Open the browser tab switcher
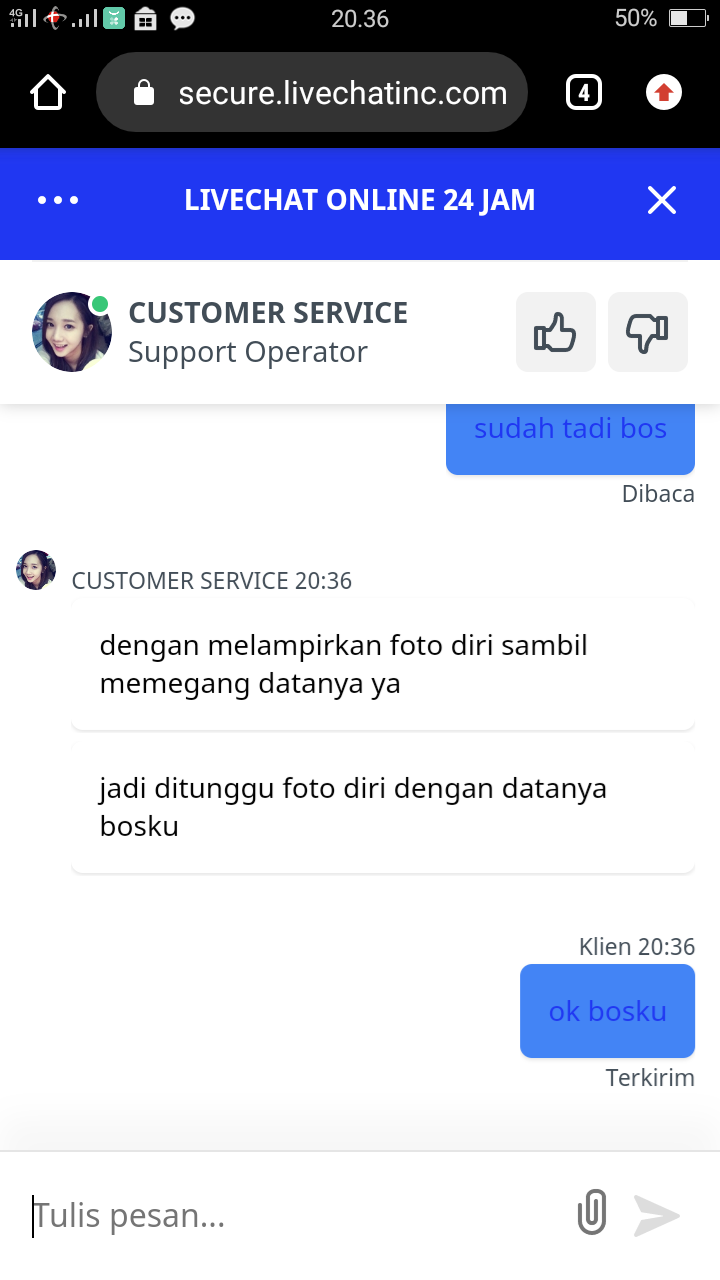 point(584,93)
